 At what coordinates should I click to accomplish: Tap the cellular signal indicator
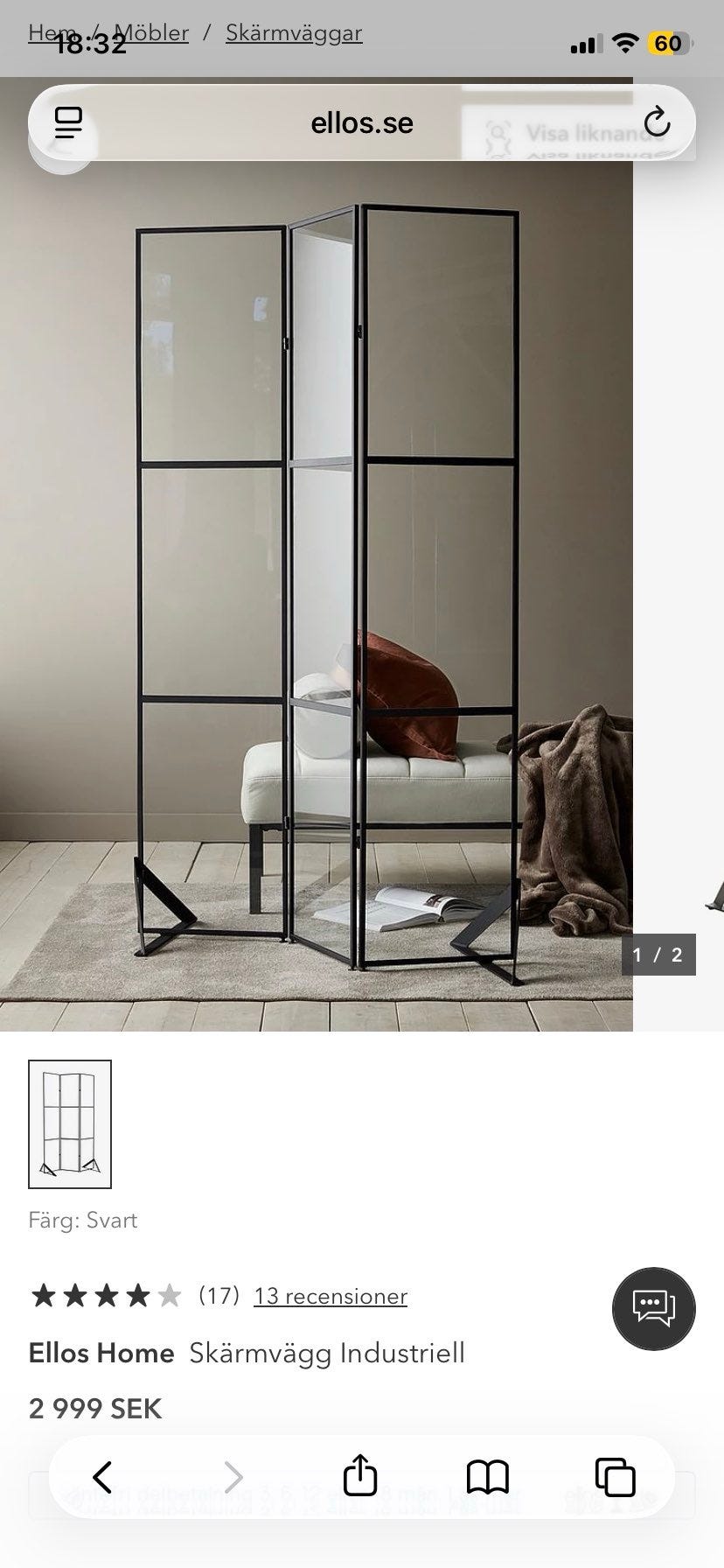click(x=585, y=41)
